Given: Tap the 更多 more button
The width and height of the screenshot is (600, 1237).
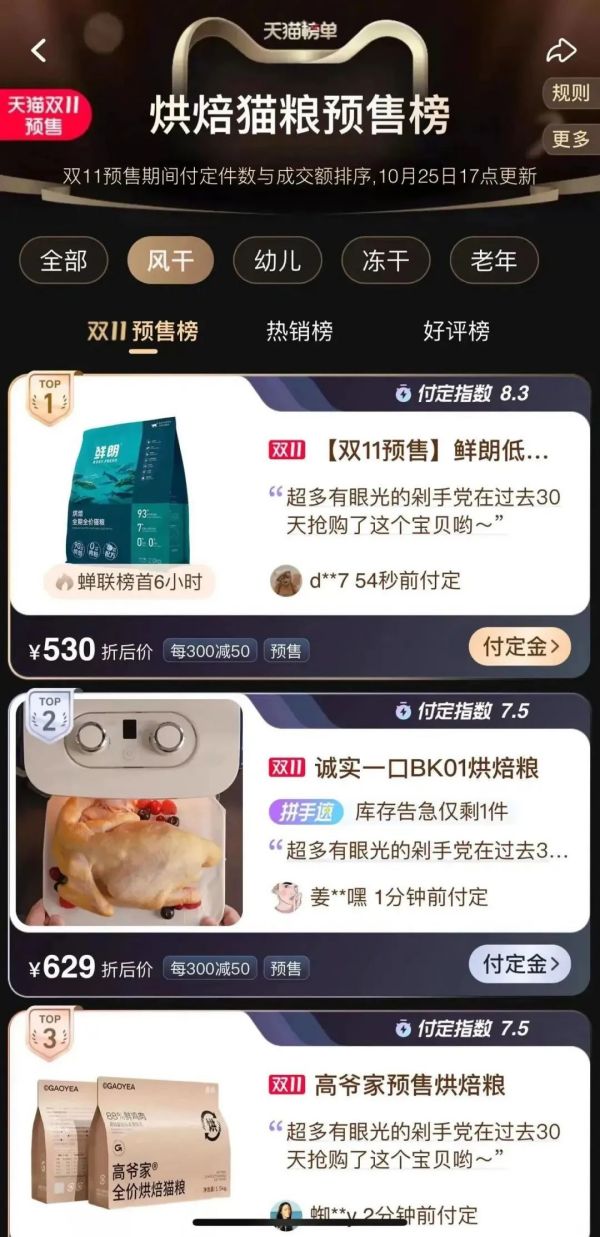Looking at the screenshot, I should 571,139.
